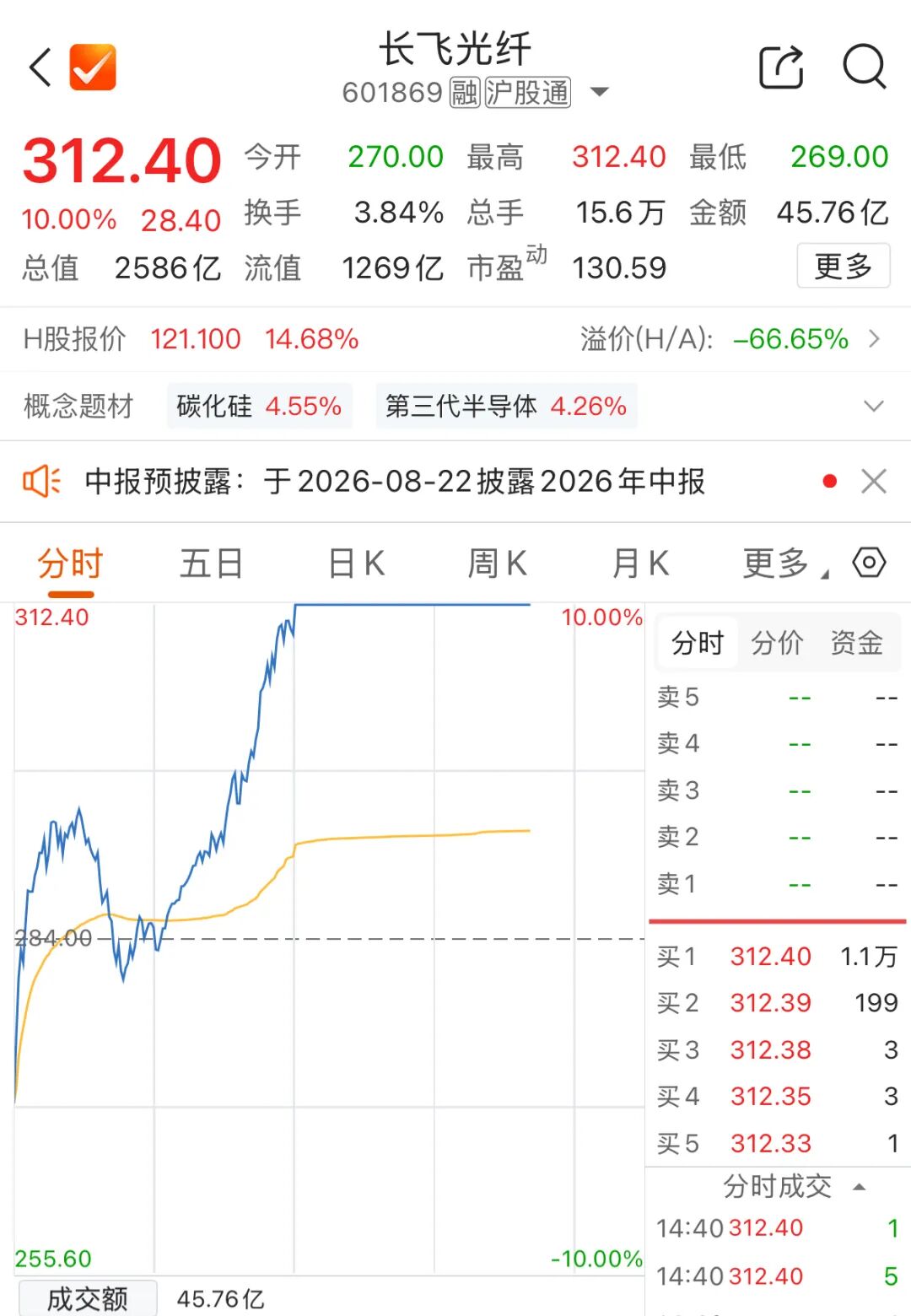Expand the 概念题材 list

coord(874,407)
